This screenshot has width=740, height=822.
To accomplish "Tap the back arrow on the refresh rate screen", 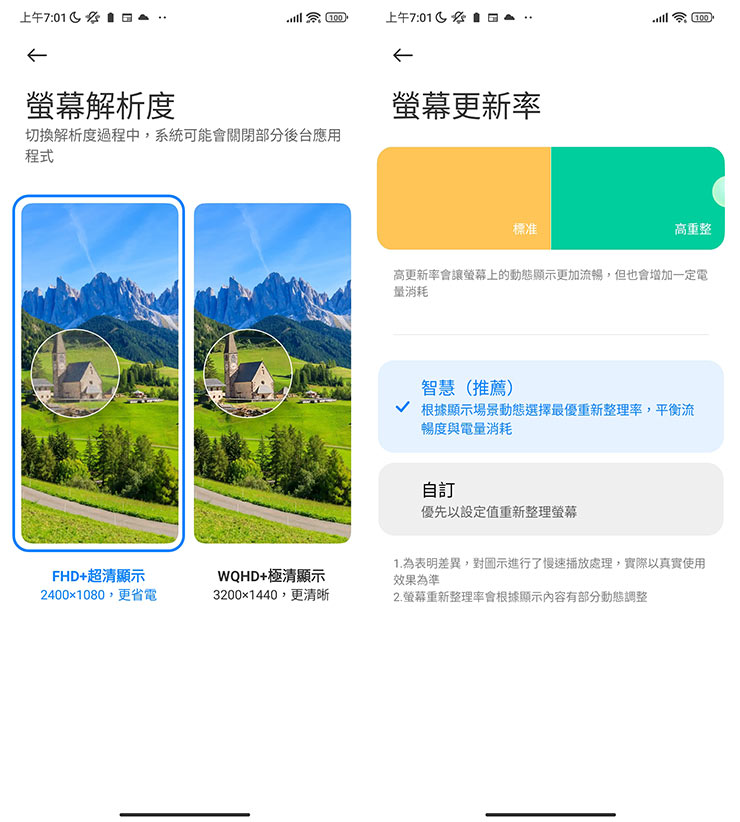I will [406, 57].
